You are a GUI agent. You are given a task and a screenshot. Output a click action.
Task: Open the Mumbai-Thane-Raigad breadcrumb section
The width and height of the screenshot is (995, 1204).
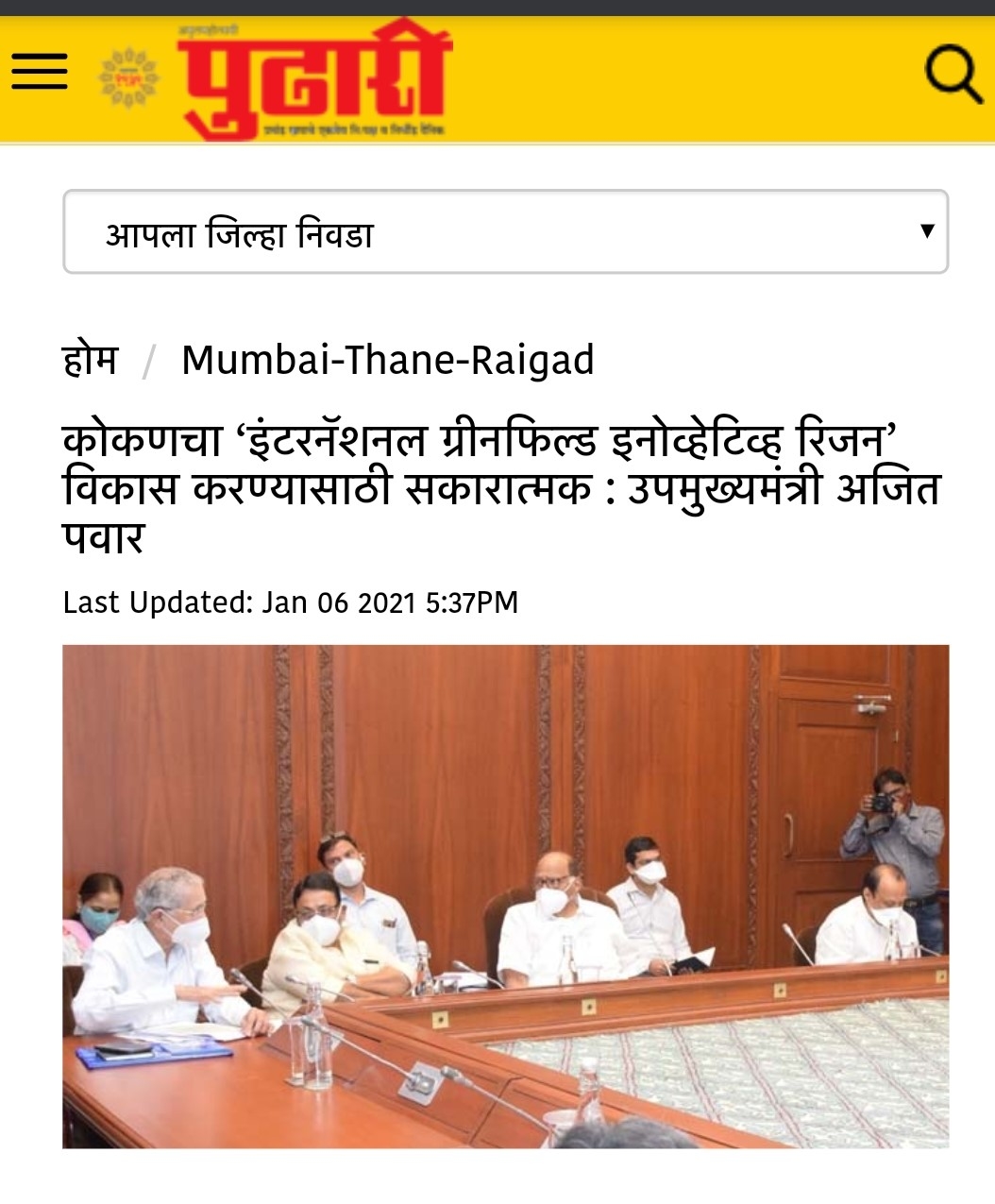click(x=387, y=360)
